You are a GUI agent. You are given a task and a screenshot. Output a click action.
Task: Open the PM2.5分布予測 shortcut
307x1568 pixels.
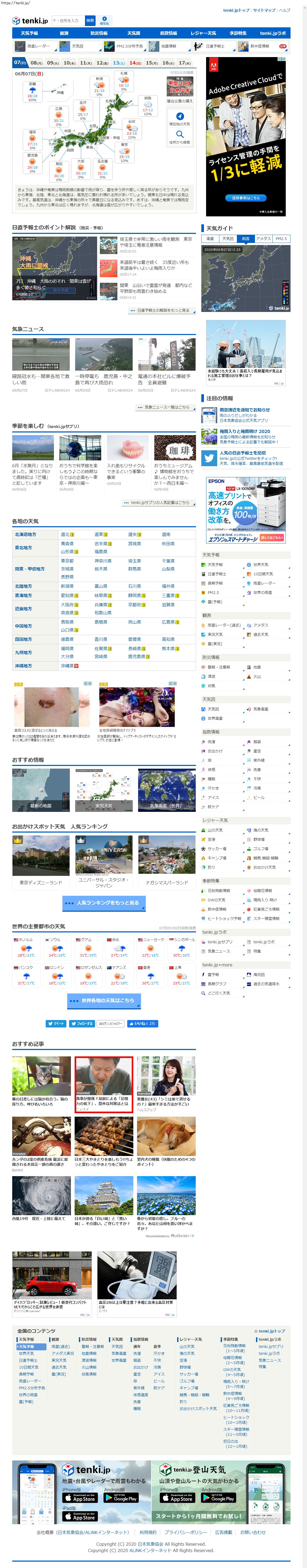click(124, 46)
